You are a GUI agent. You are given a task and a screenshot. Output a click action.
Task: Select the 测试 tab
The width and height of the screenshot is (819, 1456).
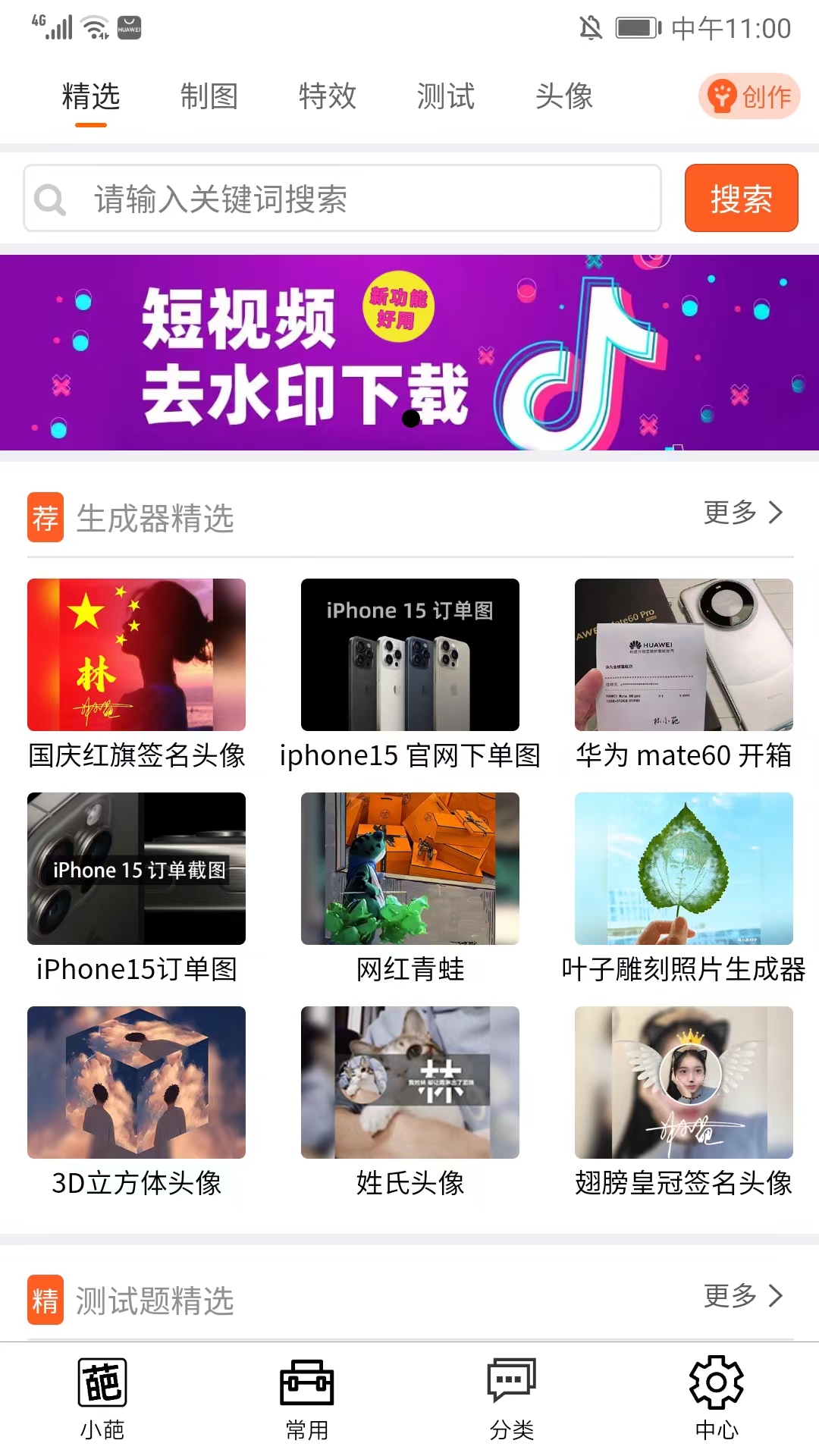pyautogui.click(x=446, y=96)
